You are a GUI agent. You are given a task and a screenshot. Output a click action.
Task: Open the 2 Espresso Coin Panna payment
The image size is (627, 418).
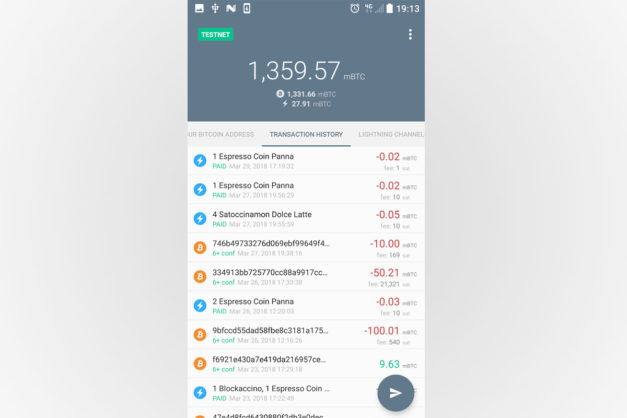coord(306,306)
